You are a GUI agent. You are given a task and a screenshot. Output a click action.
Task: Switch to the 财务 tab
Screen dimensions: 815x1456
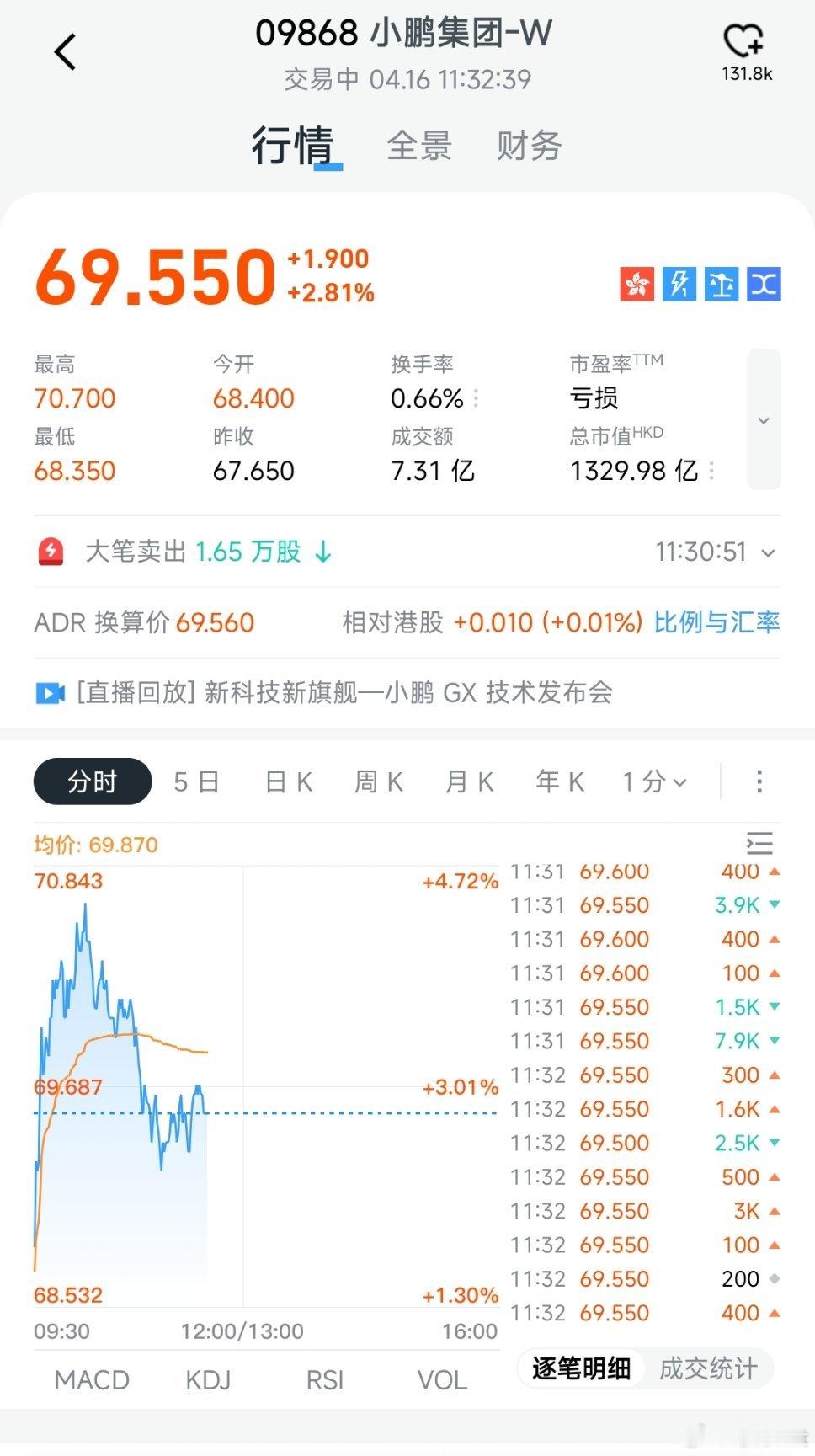pyautogui.click(x=529, y=146)
